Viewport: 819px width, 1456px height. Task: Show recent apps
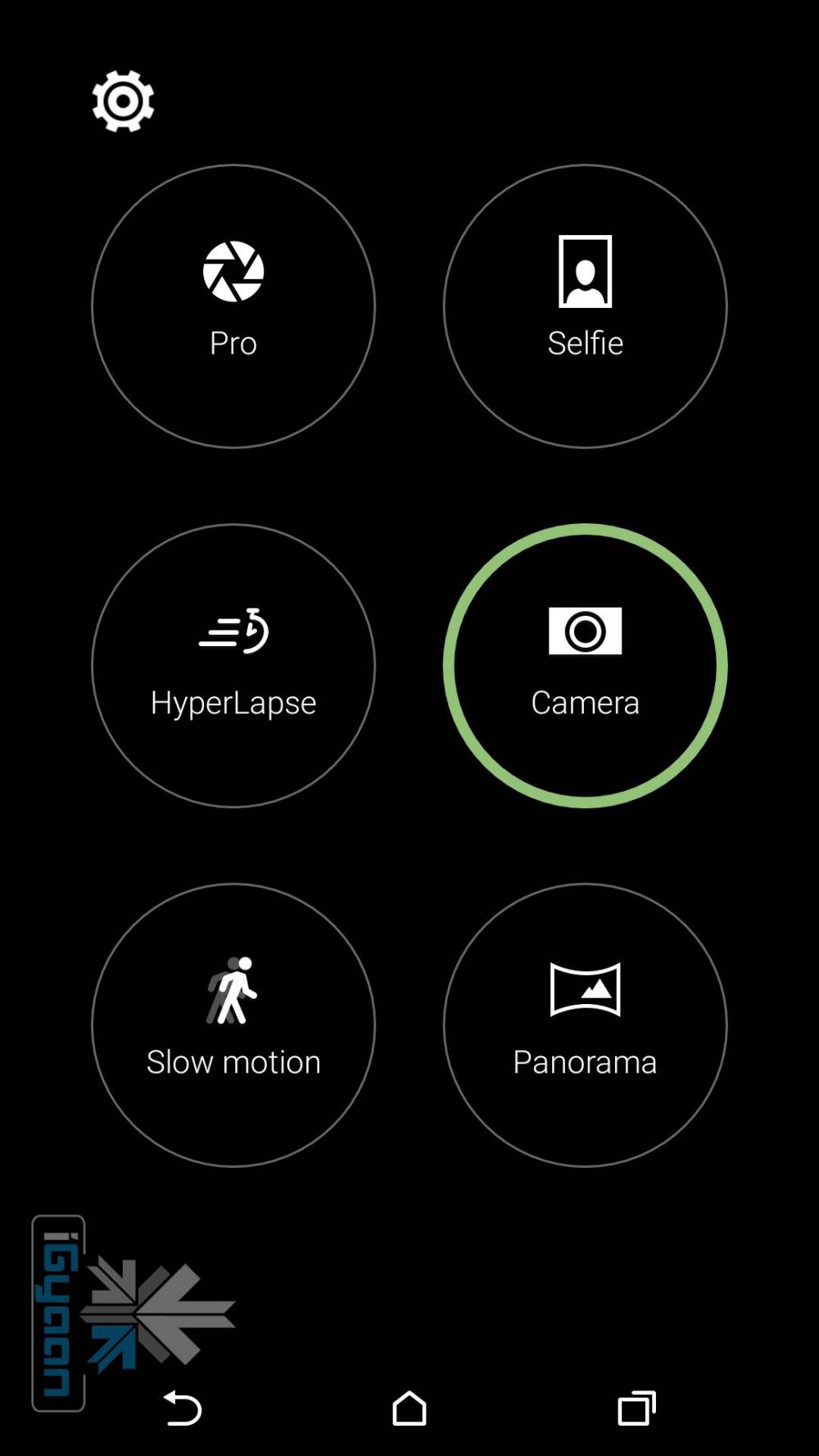tap(636, 1408)
